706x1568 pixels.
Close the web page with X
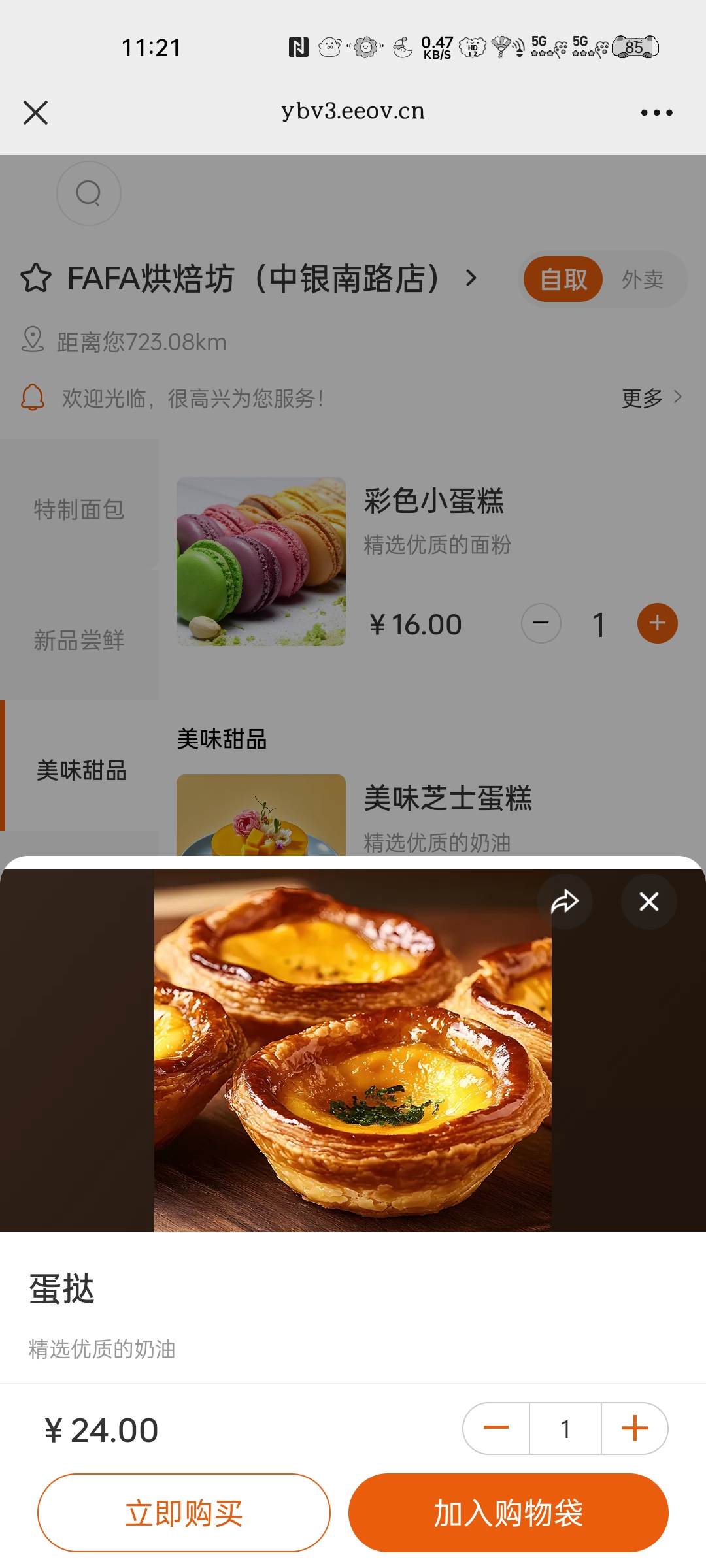(36, 112)
